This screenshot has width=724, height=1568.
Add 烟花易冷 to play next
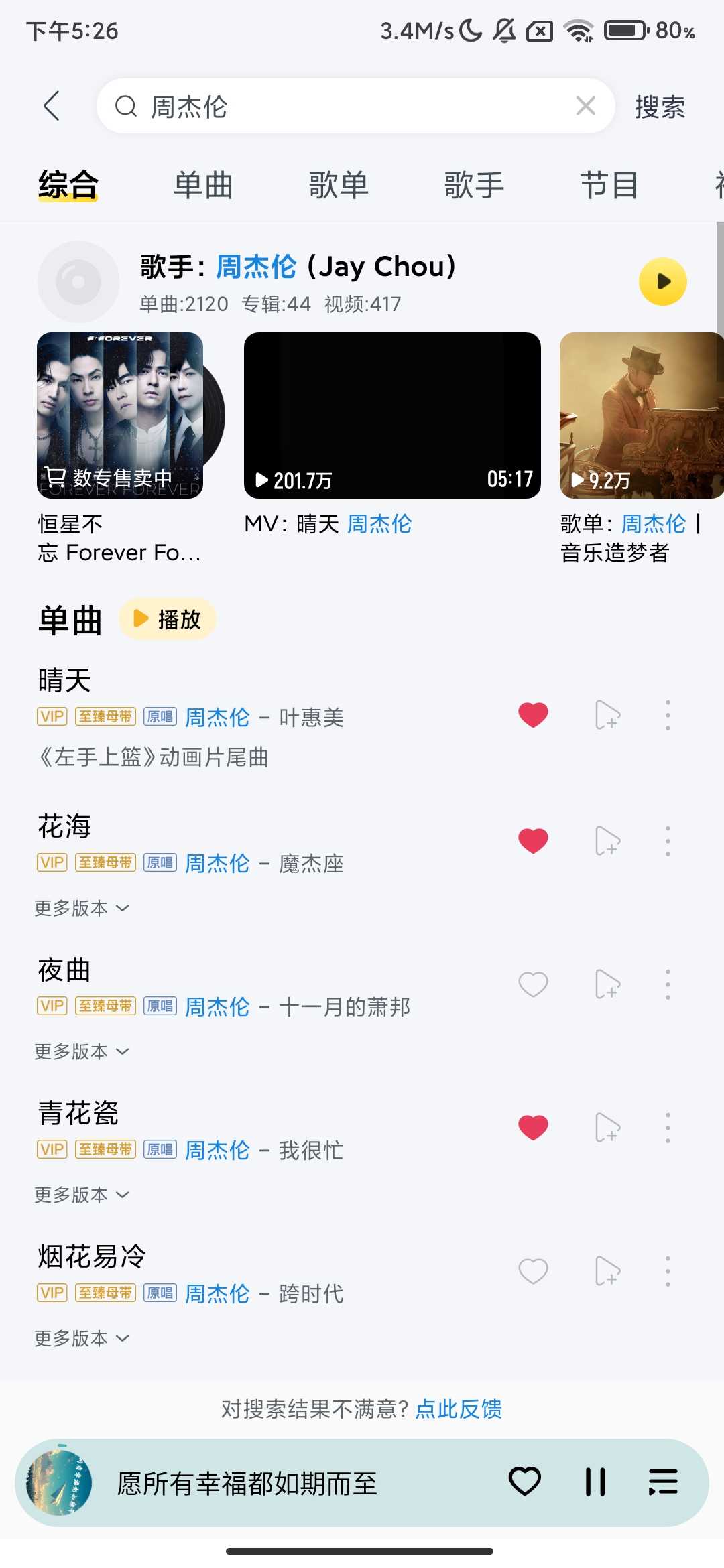point(607,1271)
